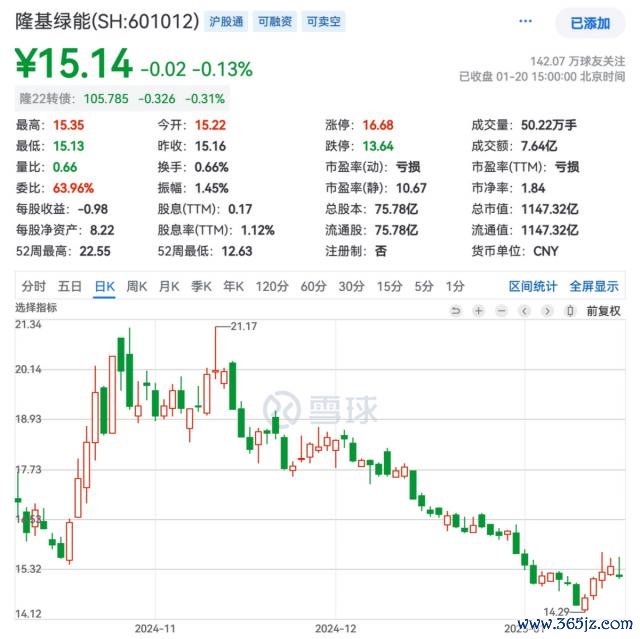Image resolution: width=640 pixels, height=639 pixels.
Task: Switch chart to 五日 view
Action: click(x=70, y=286)
